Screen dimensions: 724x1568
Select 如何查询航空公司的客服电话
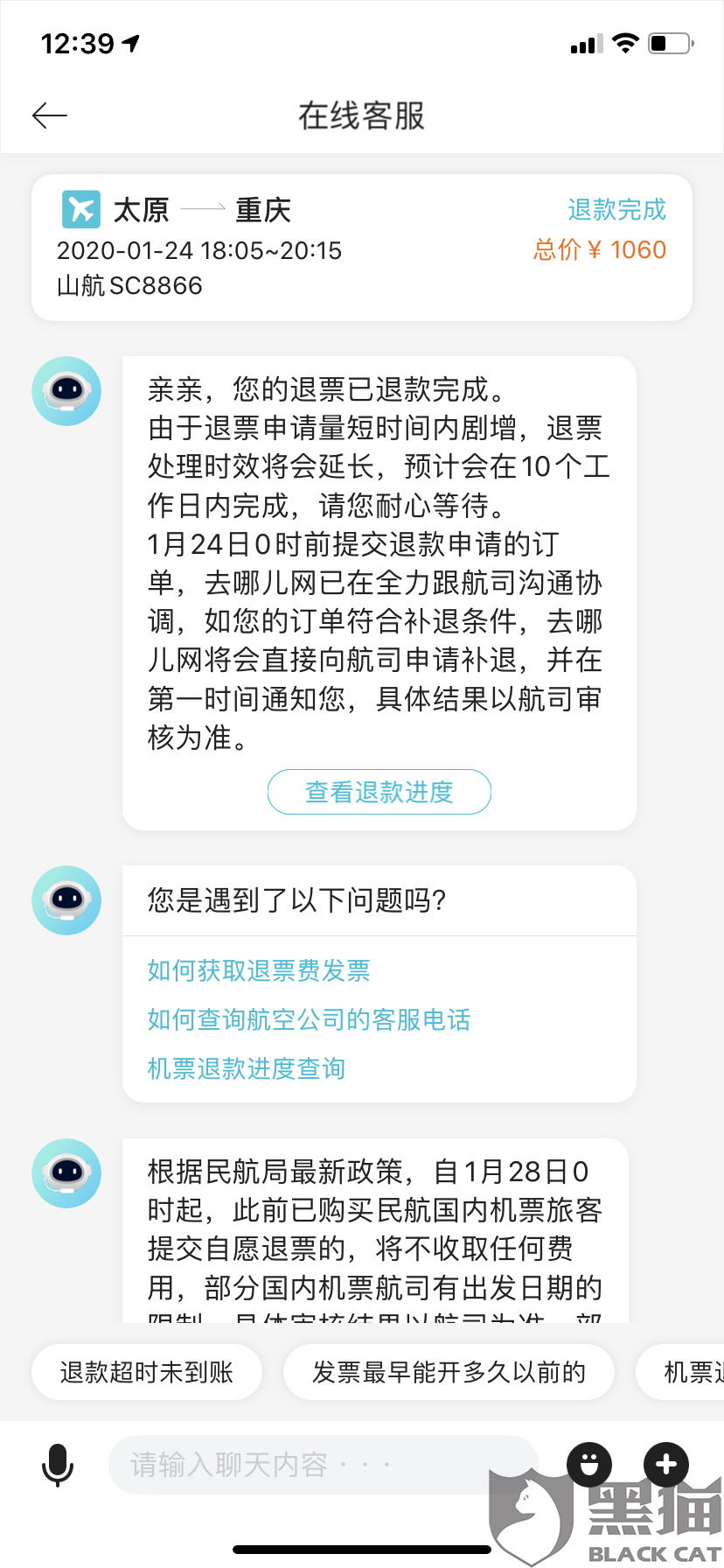tap(309, 1019)
